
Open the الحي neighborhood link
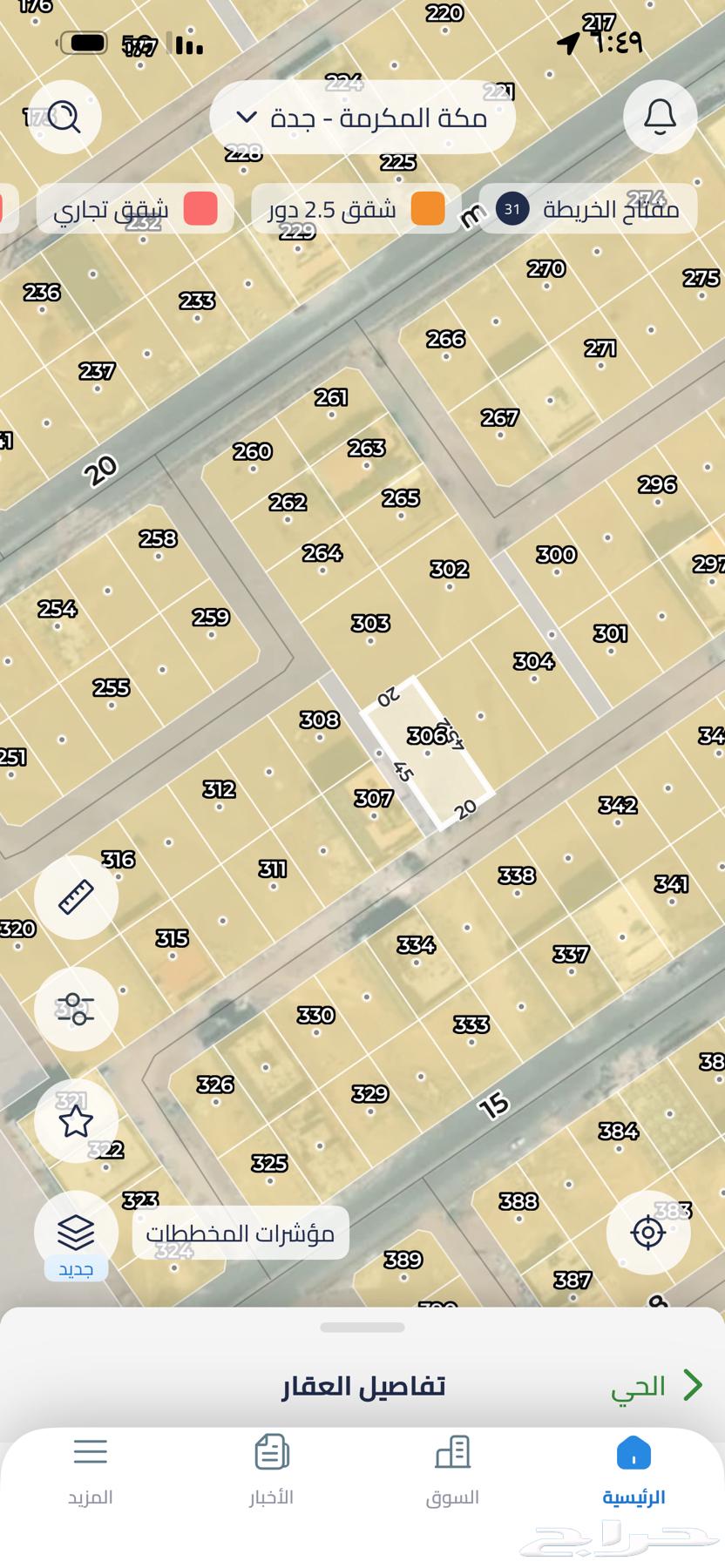[x=655, y=1385]
